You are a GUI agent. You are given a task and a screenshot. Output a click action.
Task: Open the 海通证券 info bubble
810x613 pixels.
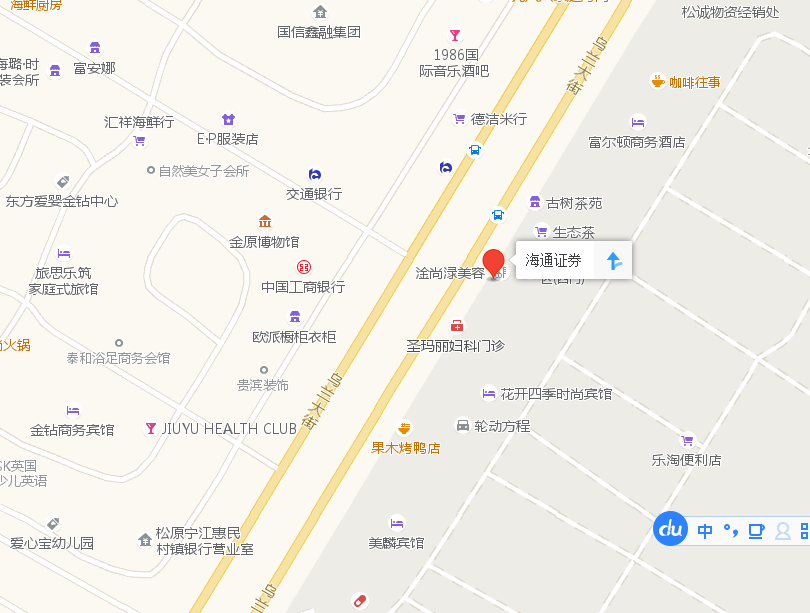point(554,260)
